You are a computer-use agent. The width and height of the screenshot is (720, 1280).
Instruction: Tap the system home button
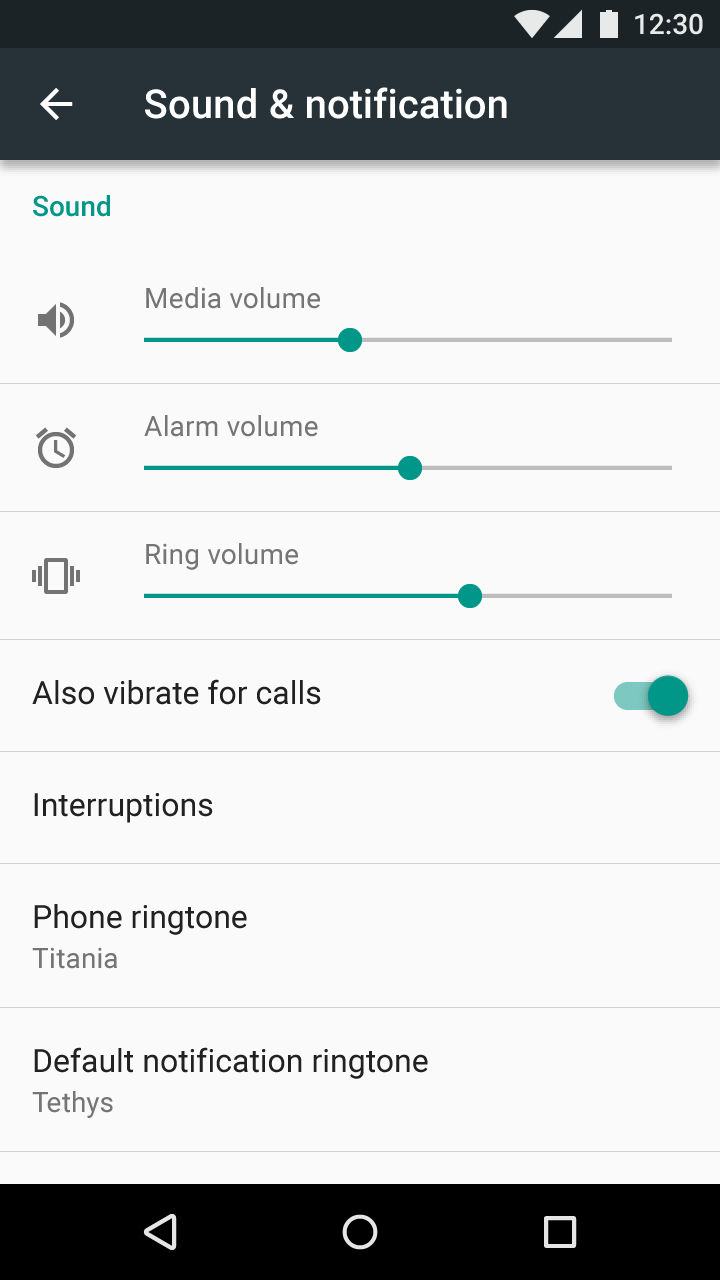pos(360,1232)
